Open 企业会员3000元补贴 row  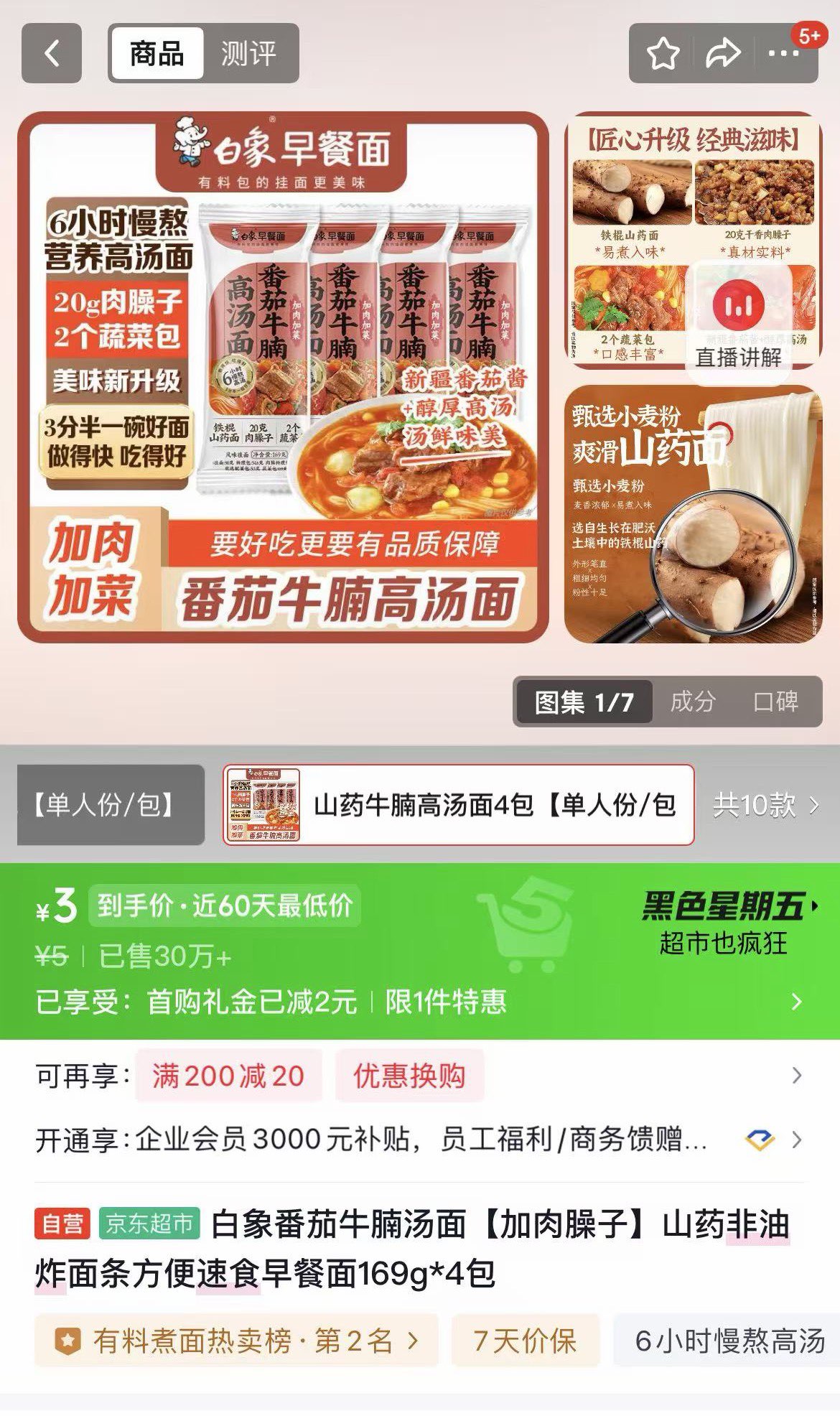416,1140
